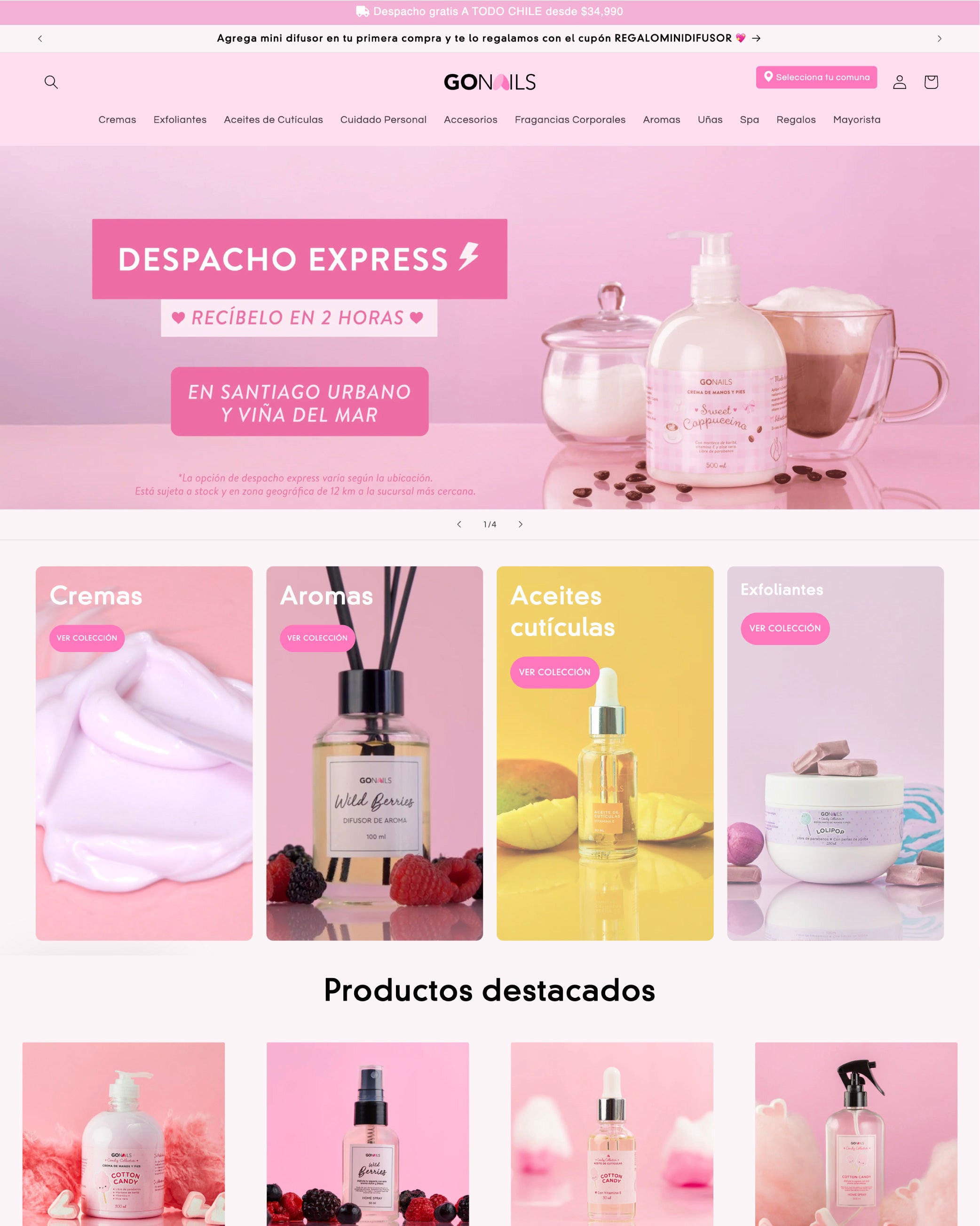
Task: Go back to previous hero slide
Action: point(459,524)
